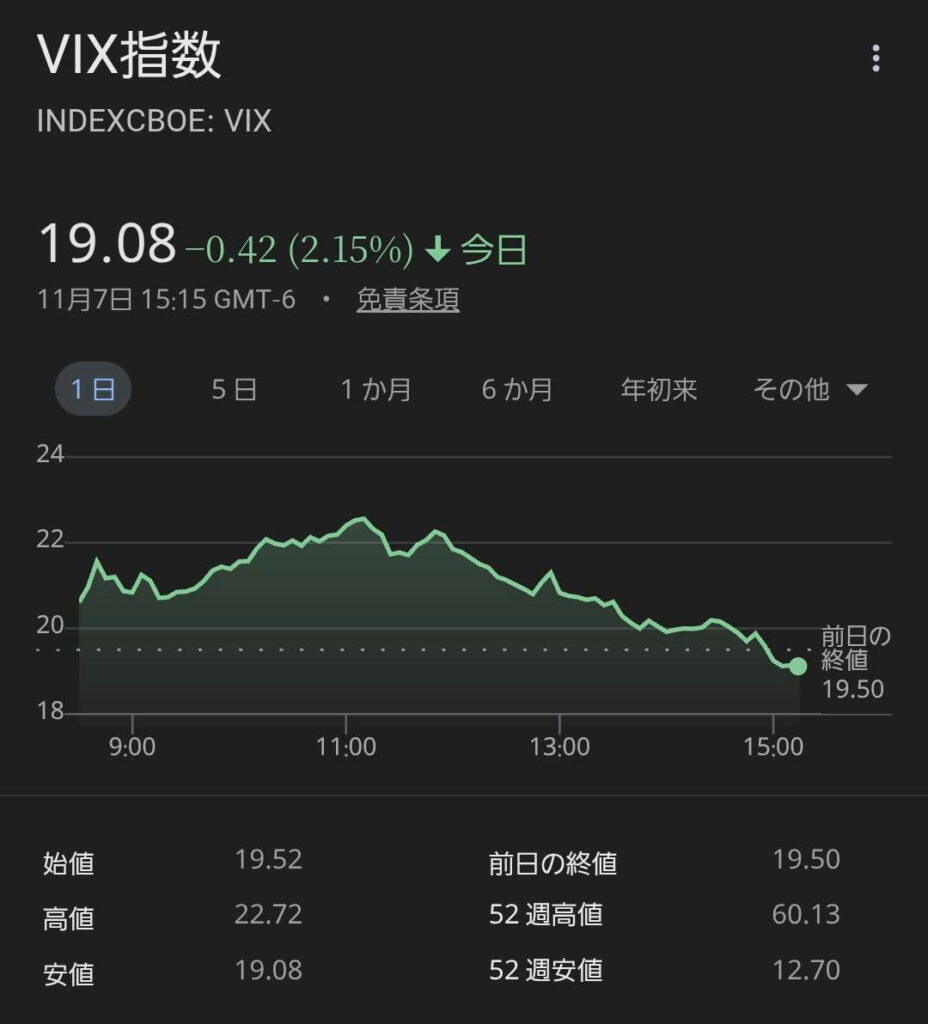Switch to the 5日 chart range
The height and width of the screenshot is (1024, 928).
(x=234, y=390)
